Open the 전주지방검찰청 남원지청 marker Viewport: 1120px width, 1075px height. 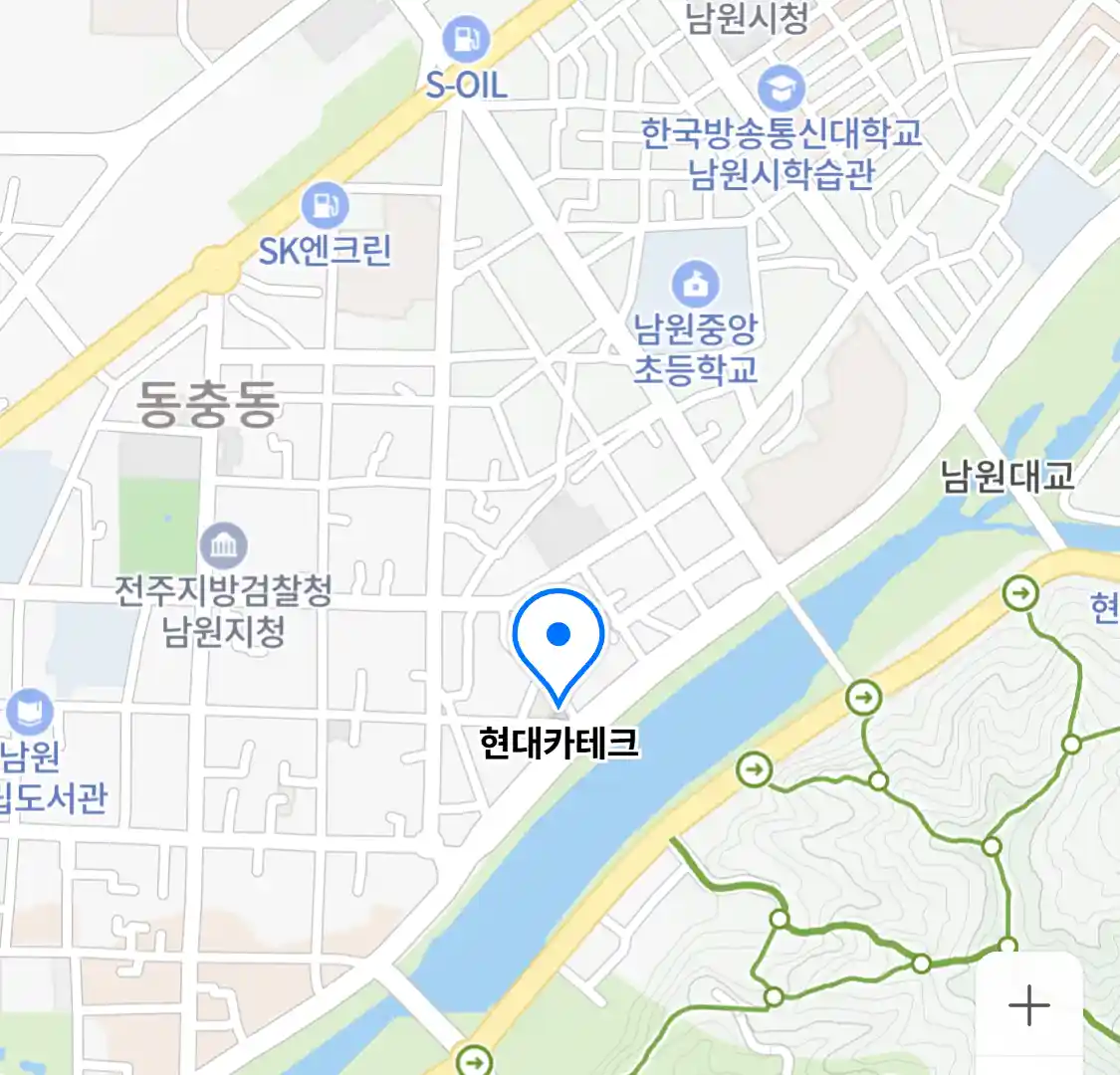[224, 545]
